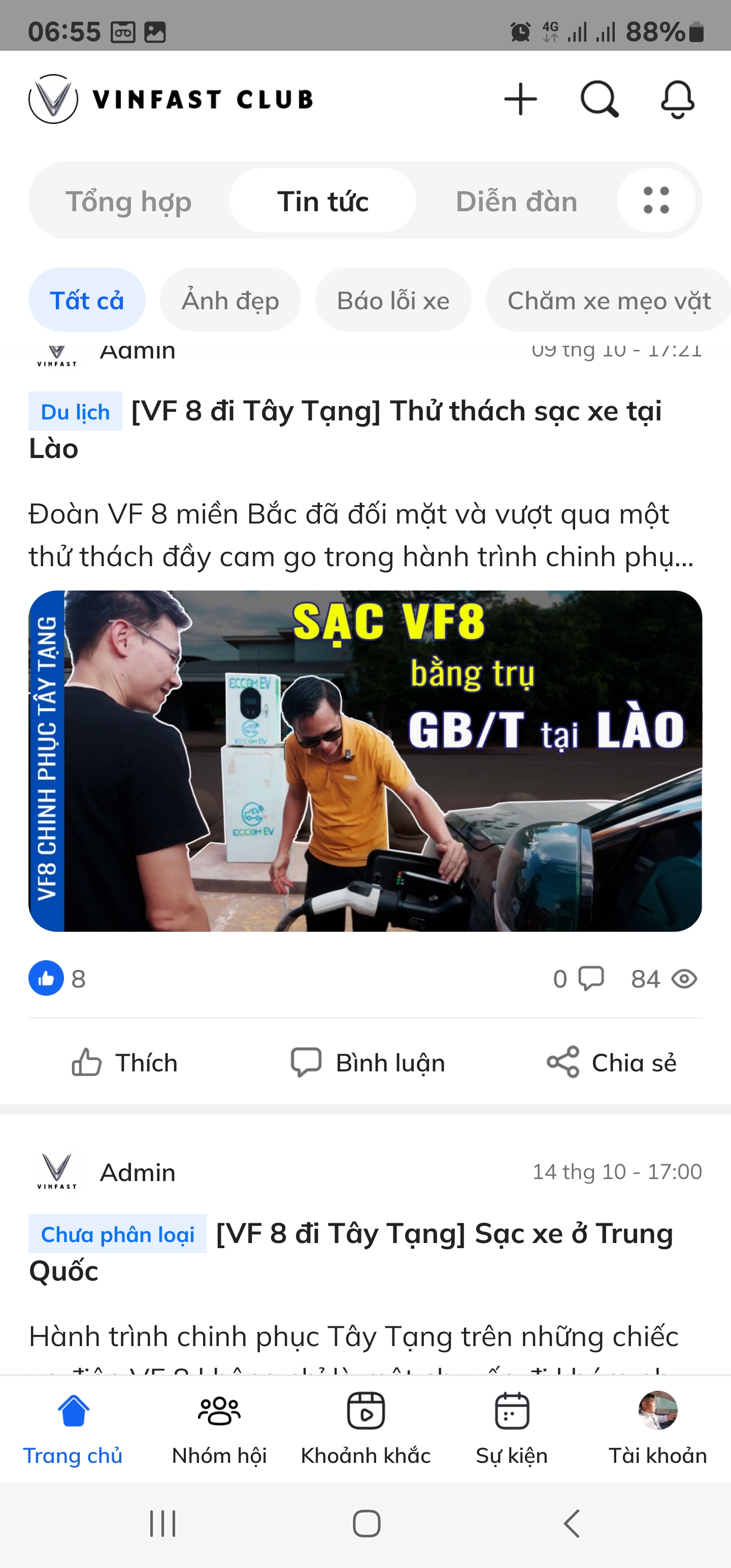Image resolution: width=731 pixels, height=1568 pixels.
Task: Switch to the Diễn đàn tab
Action: (x=516, y=202)
